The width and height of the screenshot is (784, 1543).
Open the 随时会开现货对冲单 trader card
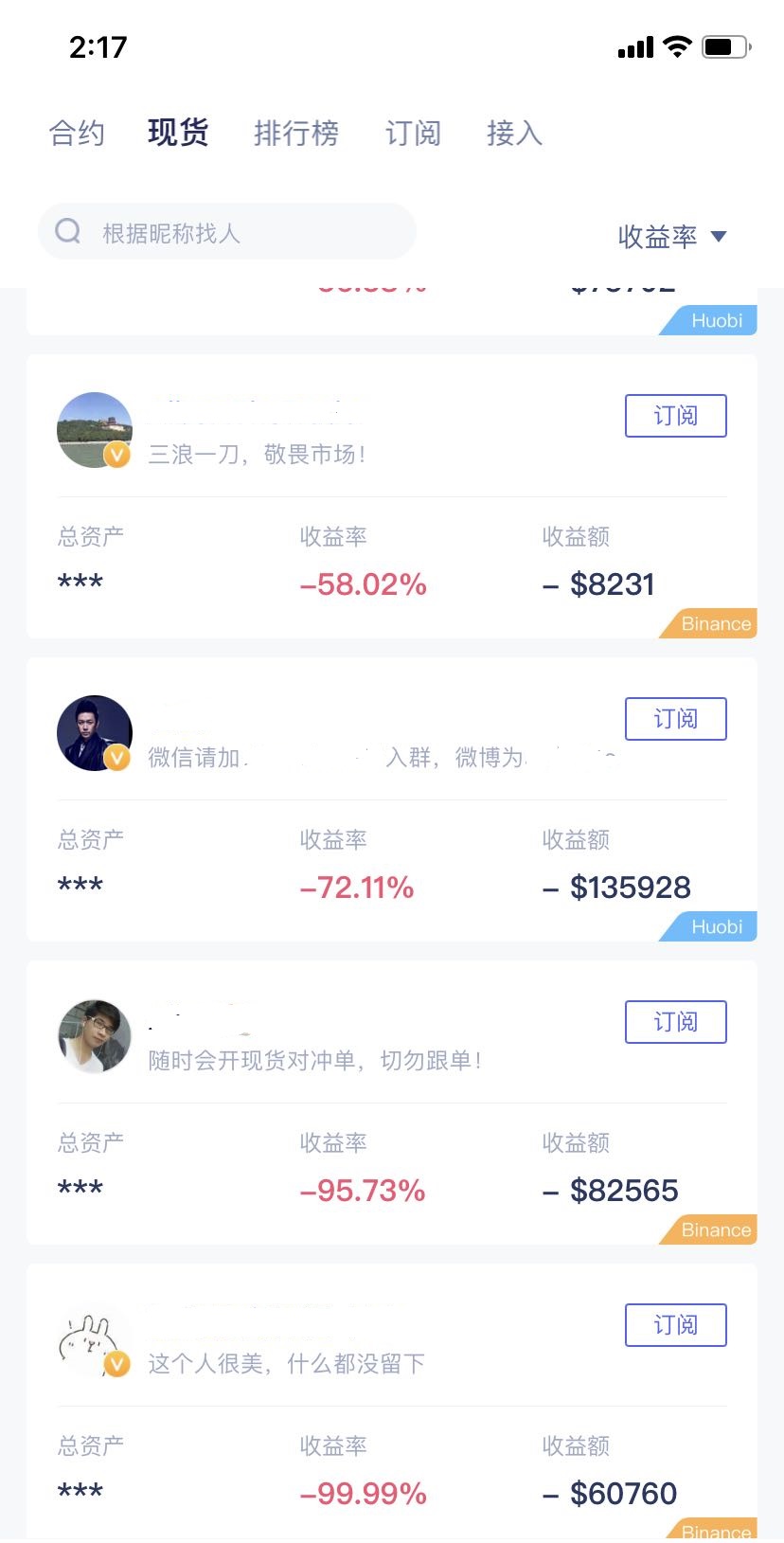click(x=392, y=1103)
